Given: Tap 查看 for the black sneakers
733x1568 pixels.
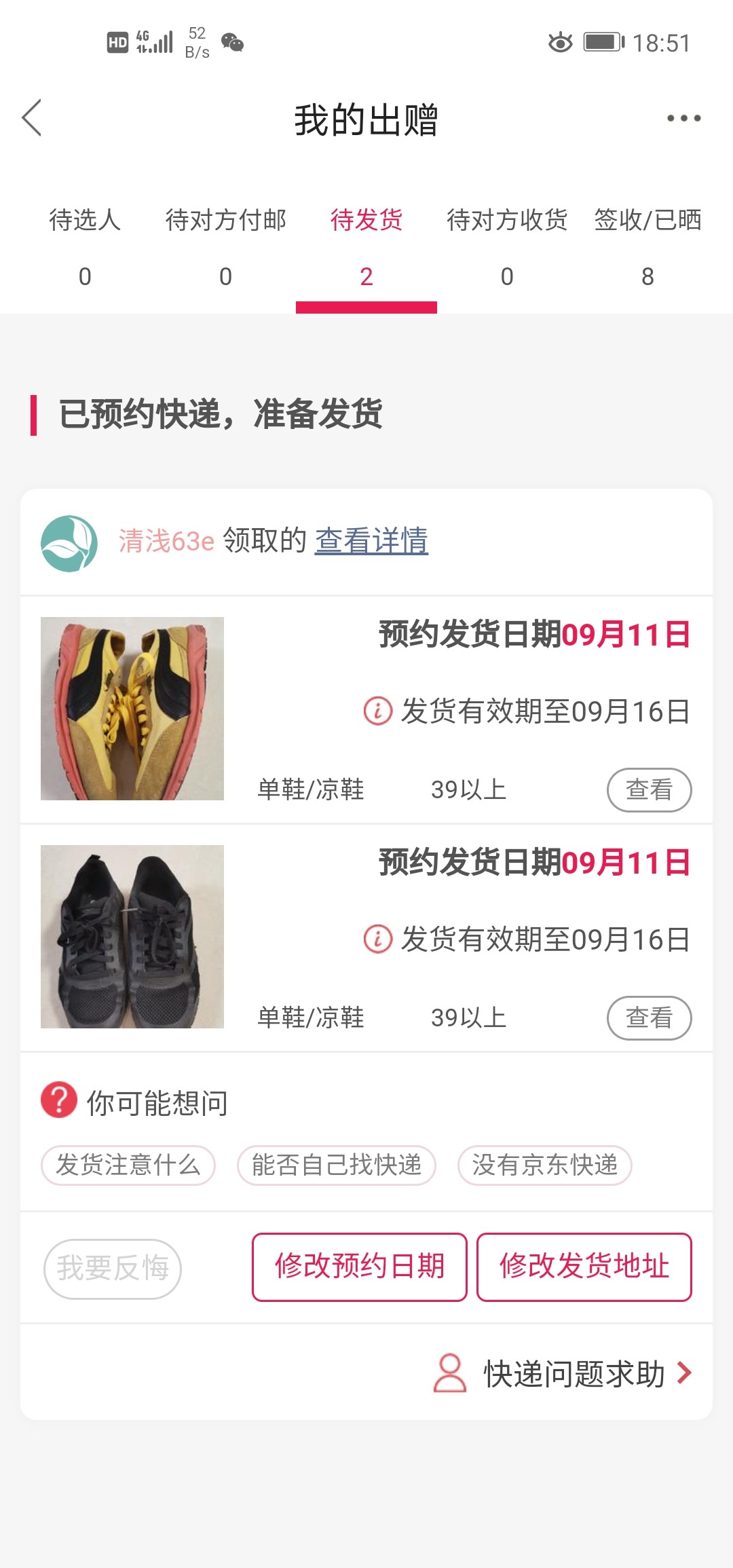Looking at the screenshot, I should 649,1018.
